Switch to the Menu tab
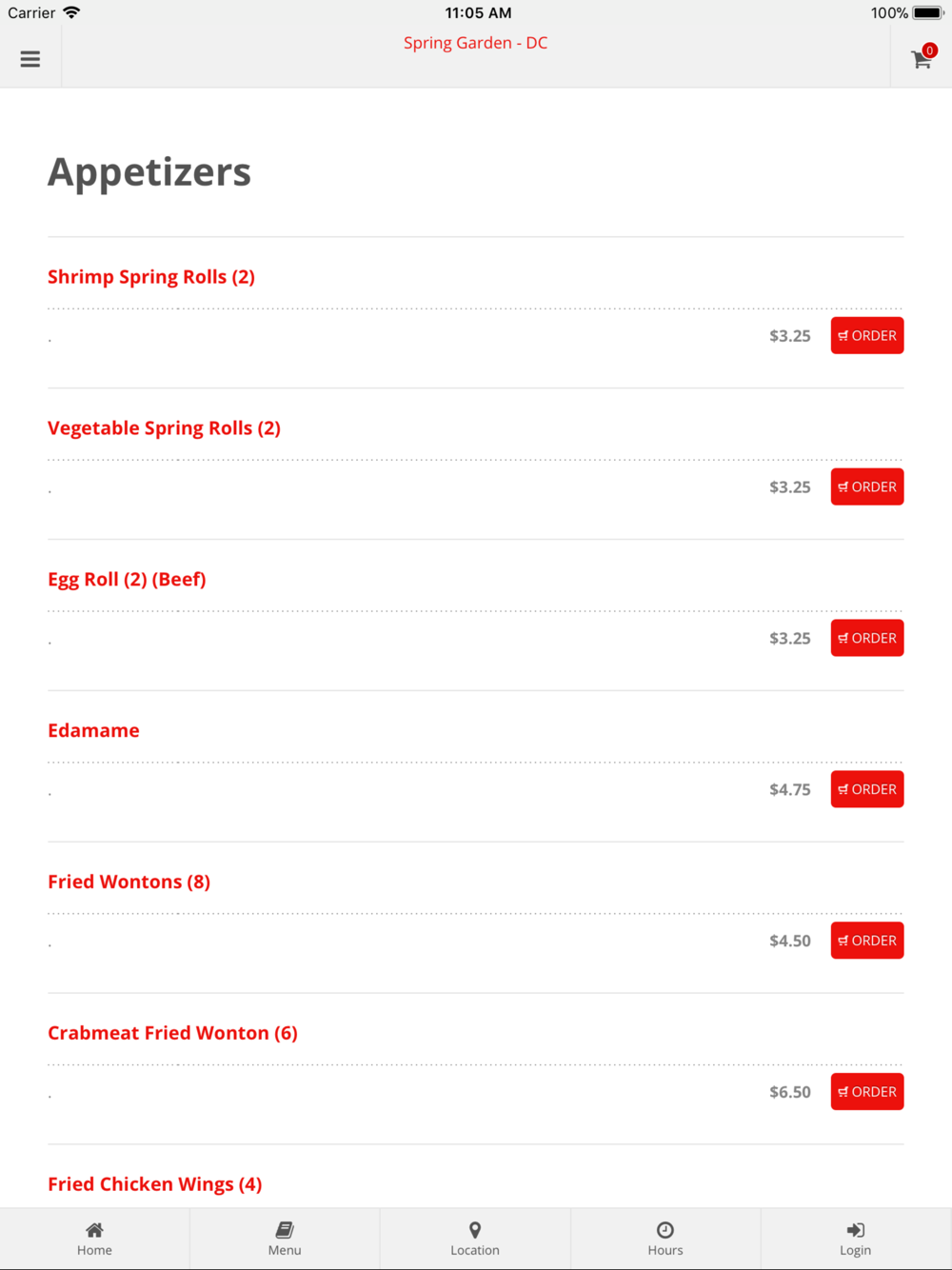952x1270 pixels. 285,1240
